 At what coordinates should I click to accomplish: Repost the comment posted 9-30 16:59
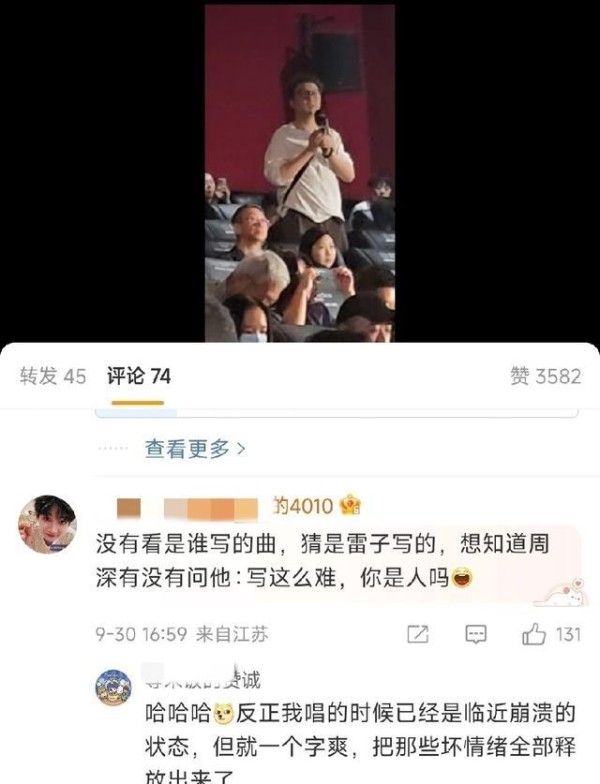point(418,634)
